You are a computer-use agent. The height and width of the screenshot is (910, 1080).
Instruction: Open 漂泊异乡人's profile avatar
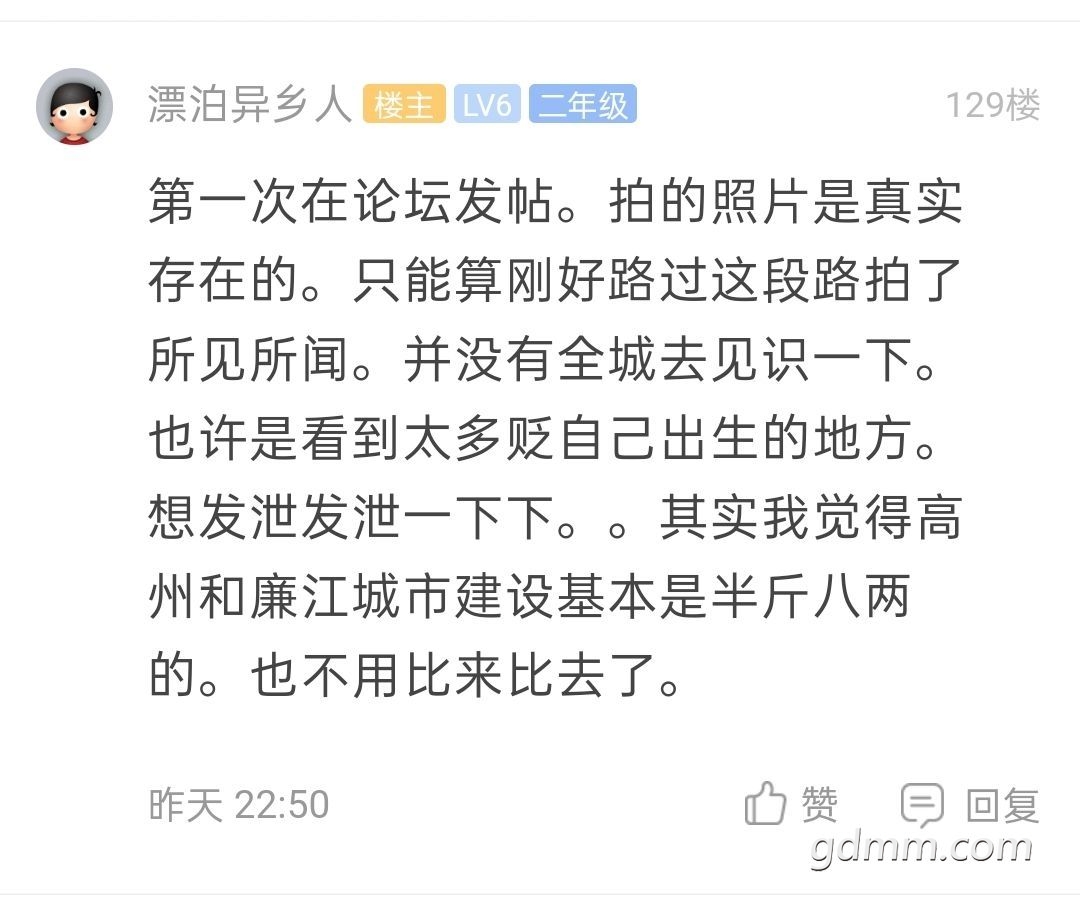tap(74, 106)
